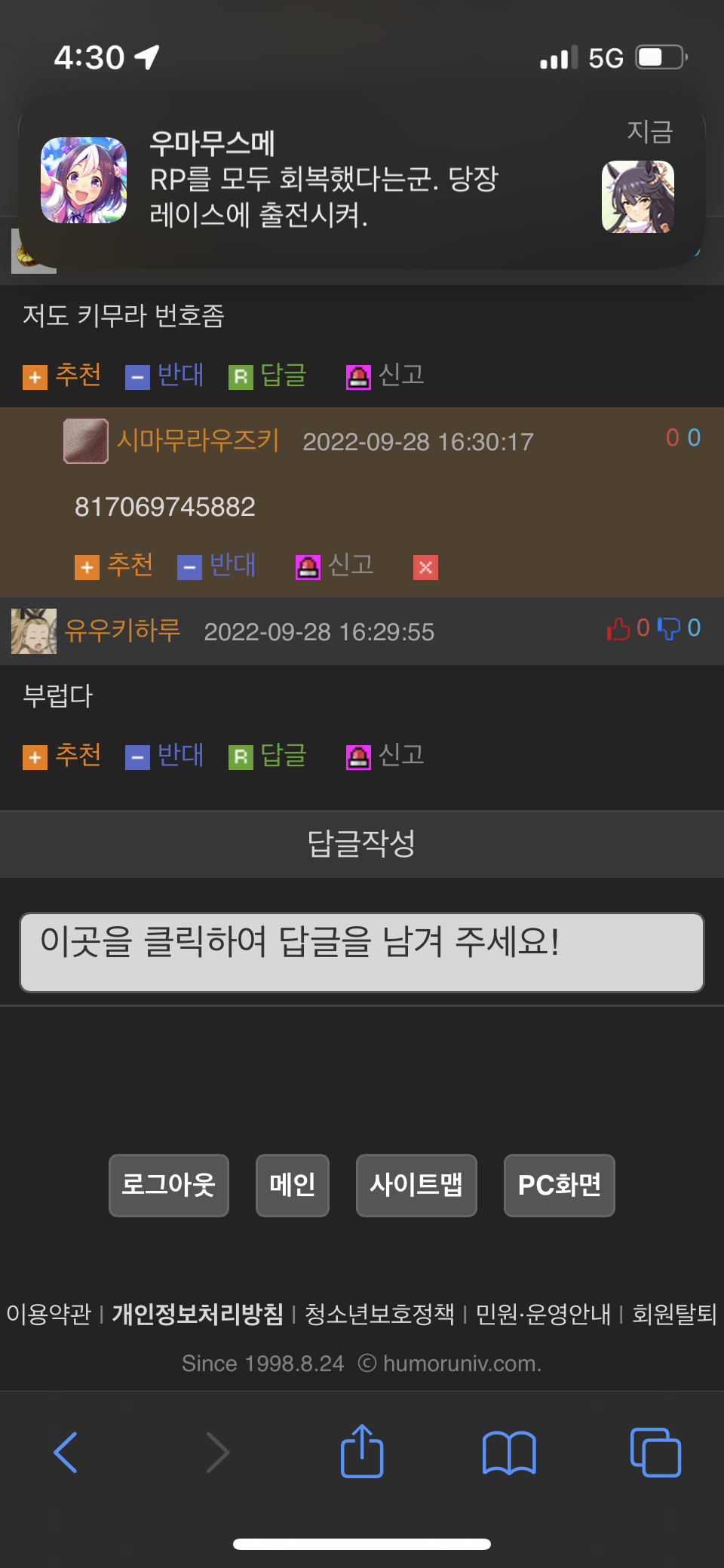The height and width of the screenshot is (1568, 724).
Task: Switch to PC화면 view
Action: point(560,1186)
